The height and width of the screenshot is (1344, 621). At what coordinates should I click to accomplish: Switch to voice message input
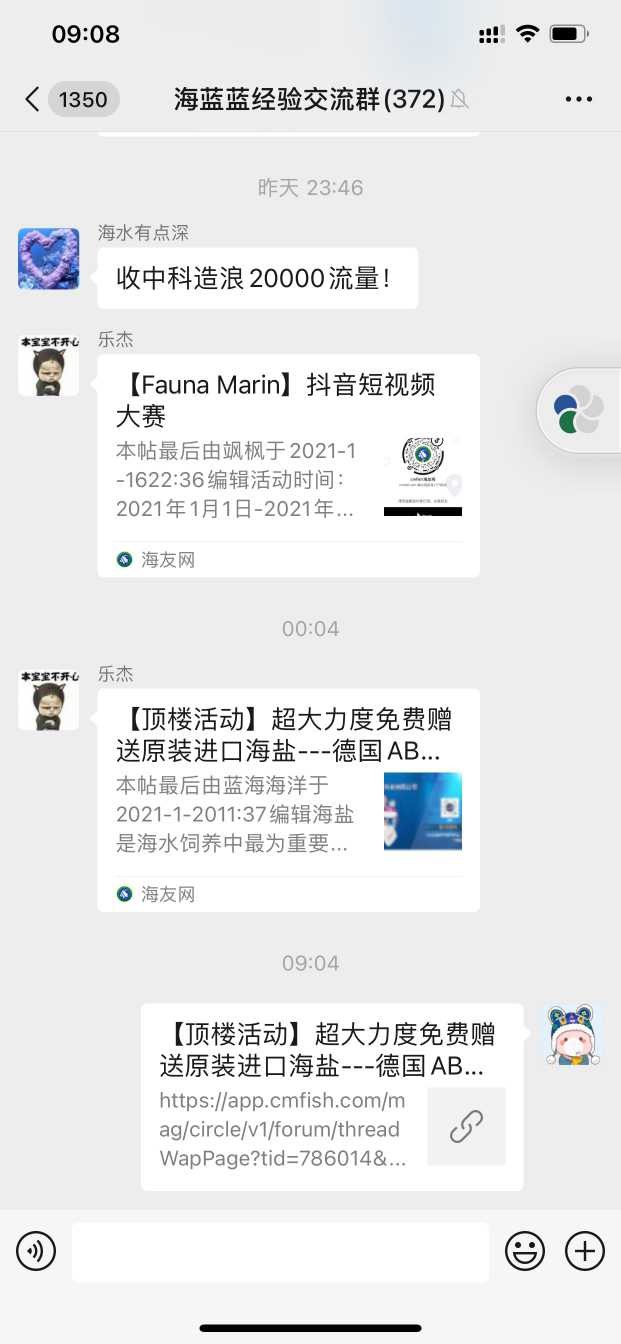click(36, 1251)
